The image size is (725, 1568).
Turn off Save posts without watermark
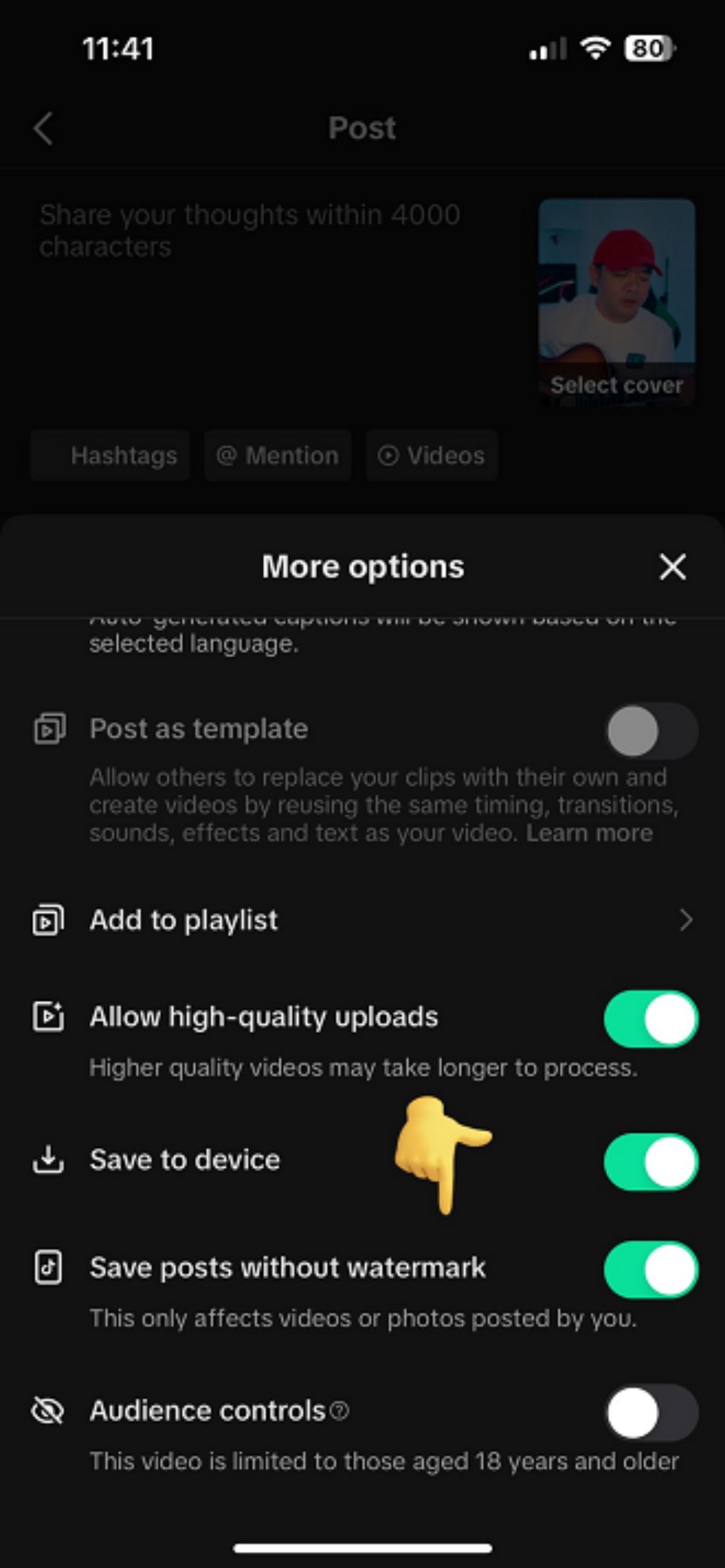(651, 1268)
